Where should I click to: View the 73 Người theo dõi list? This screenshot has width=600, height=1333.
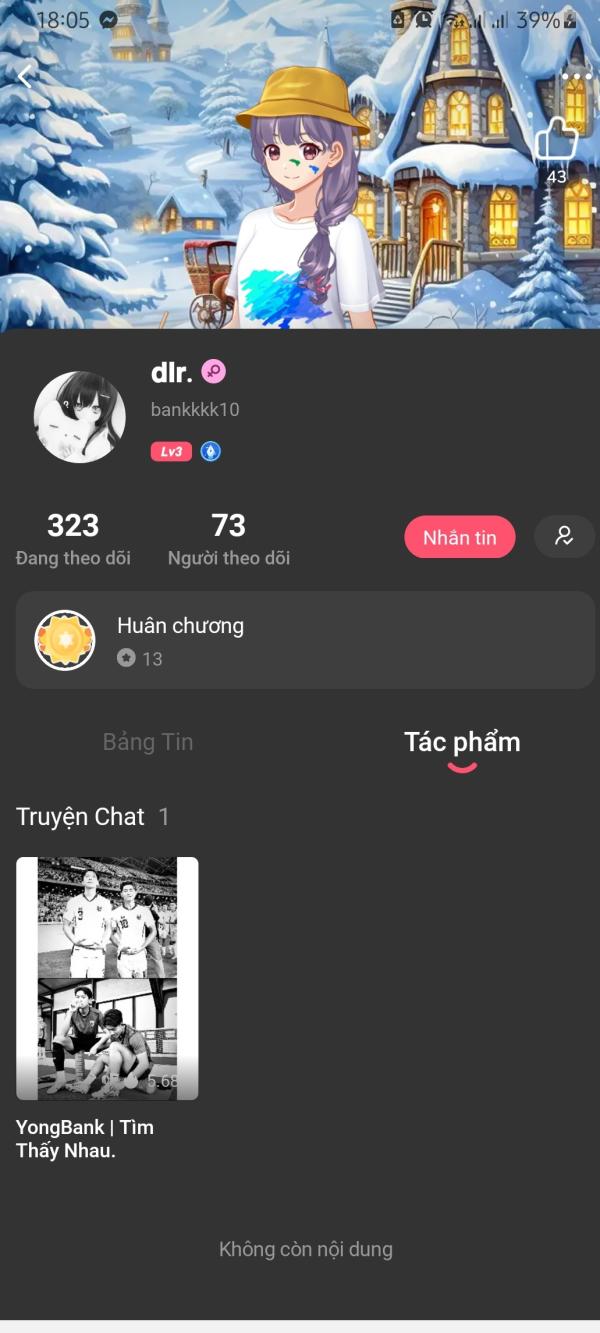229,539
